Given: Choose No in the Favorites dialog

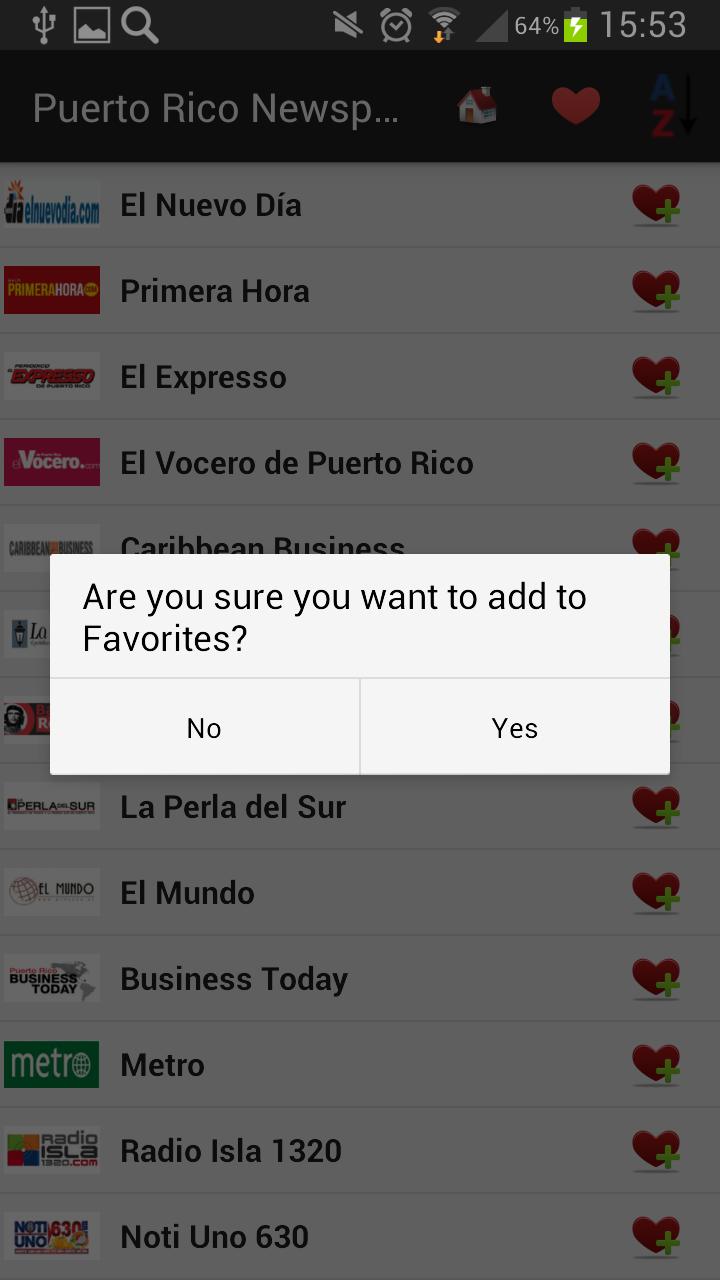Looking at the screenshot, I should coord(204,727).
